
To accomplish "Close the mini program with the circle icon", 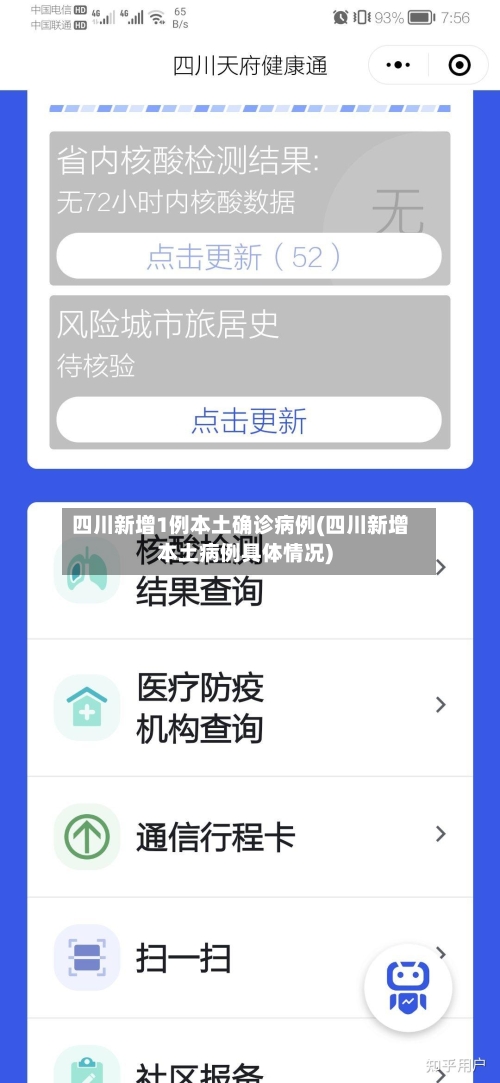I will tap(459, 66).
